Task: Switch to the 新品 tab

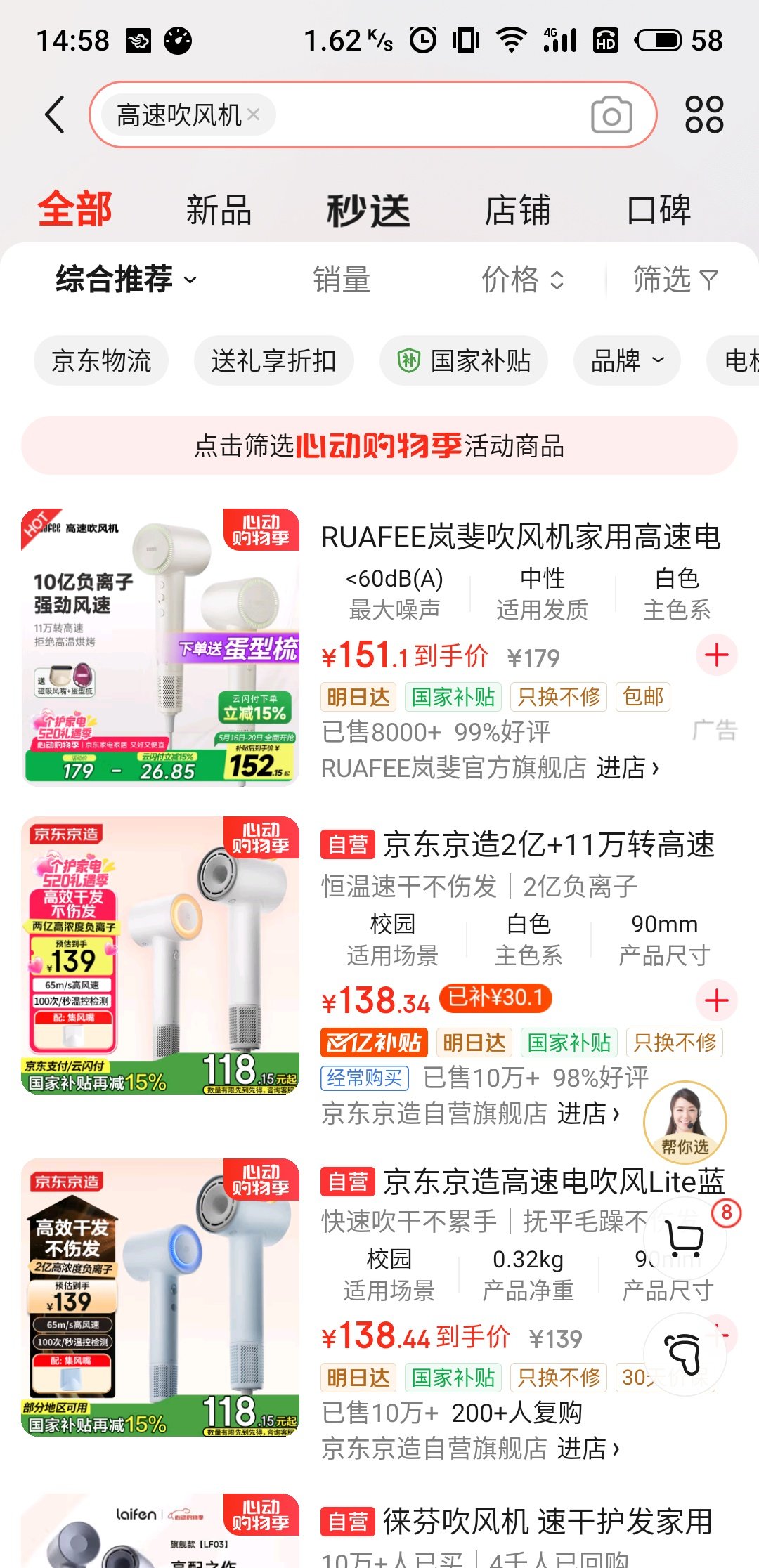Action: tap(219, 210)
